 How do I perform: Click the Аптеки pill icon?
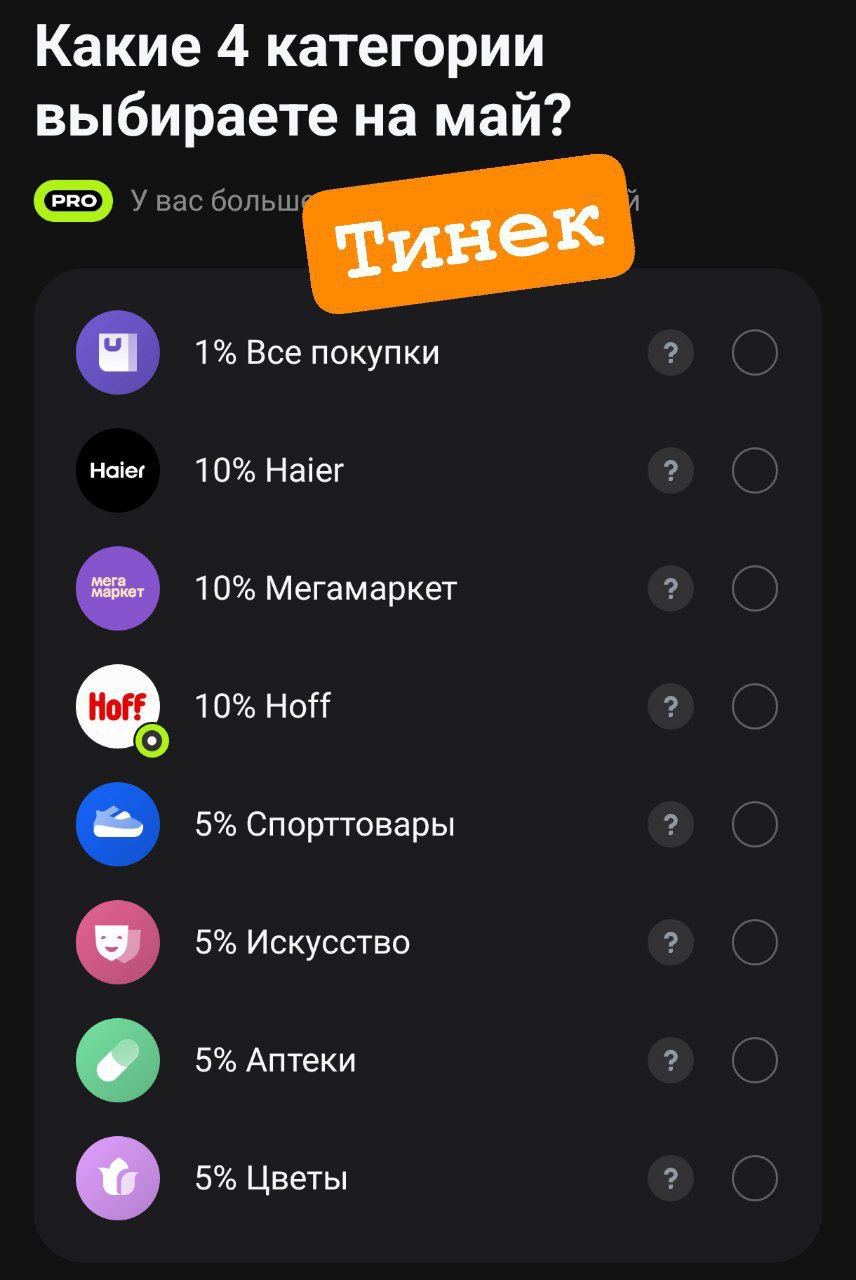(x=117, y=1060)
